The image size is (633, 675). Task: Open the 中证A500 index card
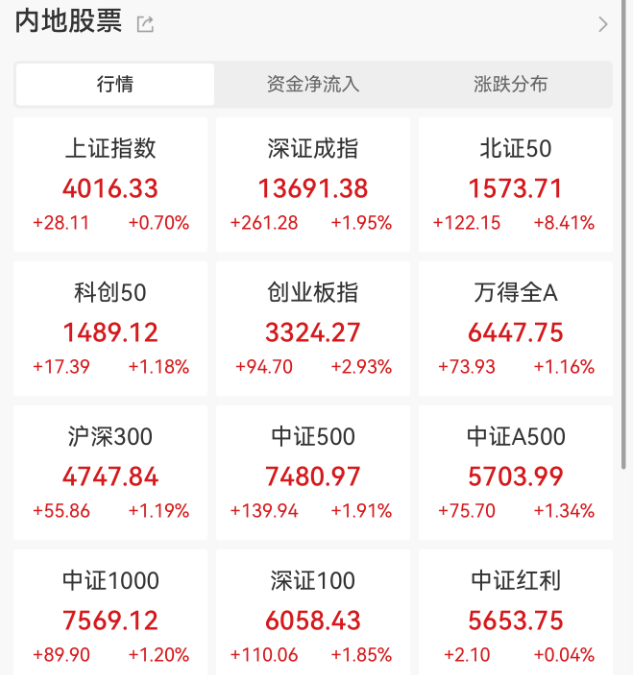click(x=515, y=474)
